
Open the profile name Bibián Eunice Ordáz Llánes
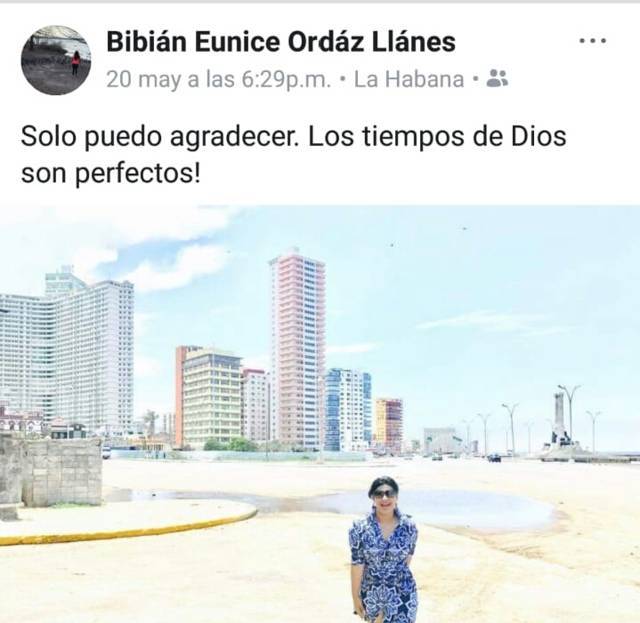(281, 42)
